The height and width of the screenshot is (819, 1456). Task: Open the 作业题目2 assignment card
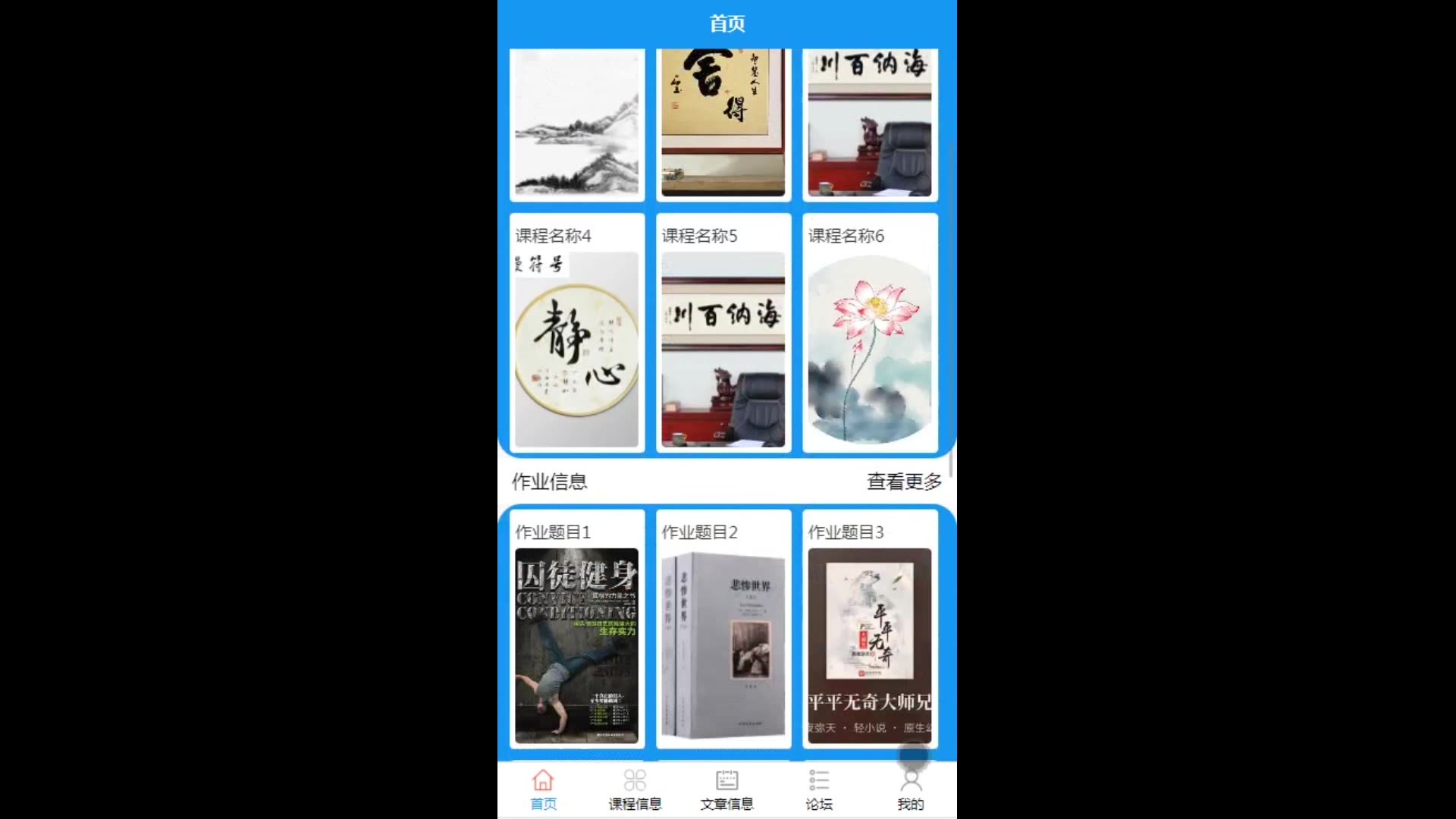(x=723, y=629)
